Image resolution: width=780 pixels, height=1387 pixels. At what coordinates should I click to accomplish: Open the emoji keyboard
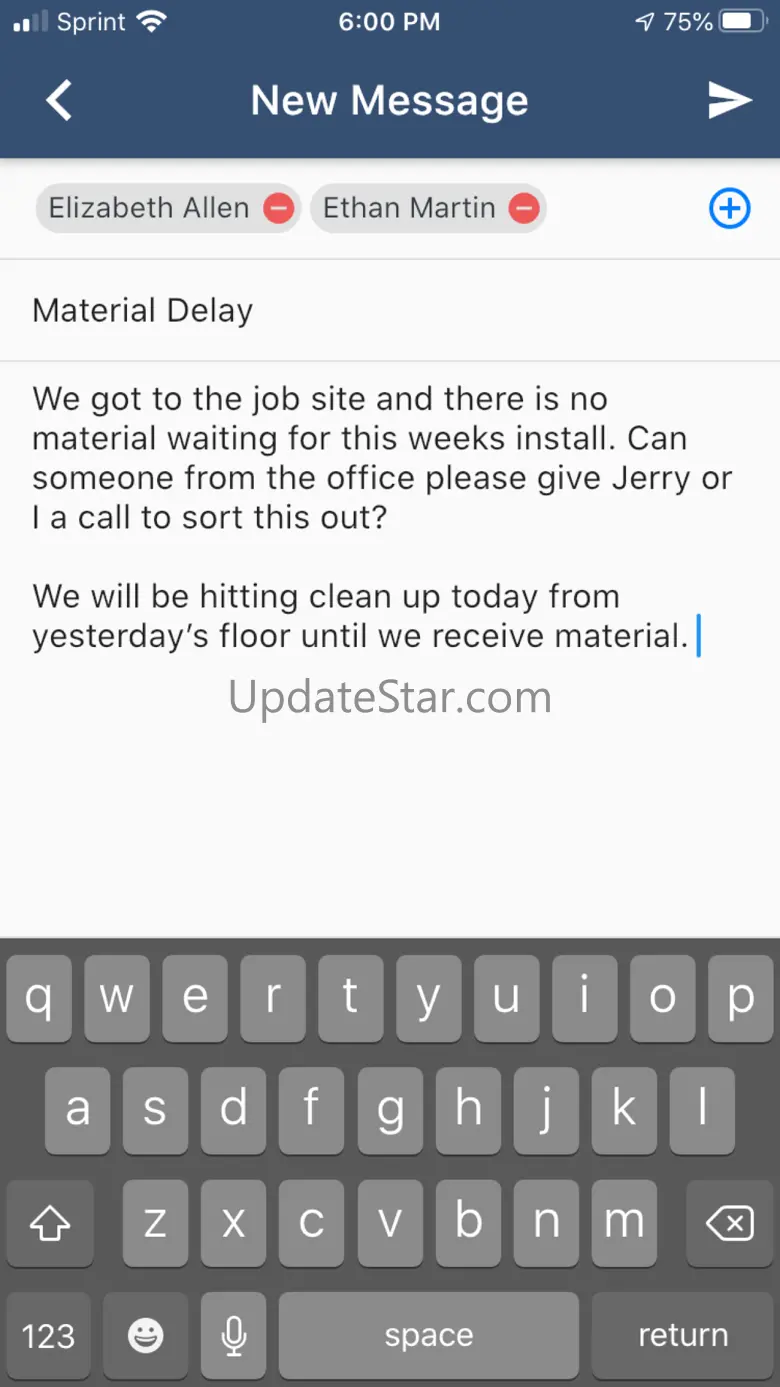tap(147, 1335)
